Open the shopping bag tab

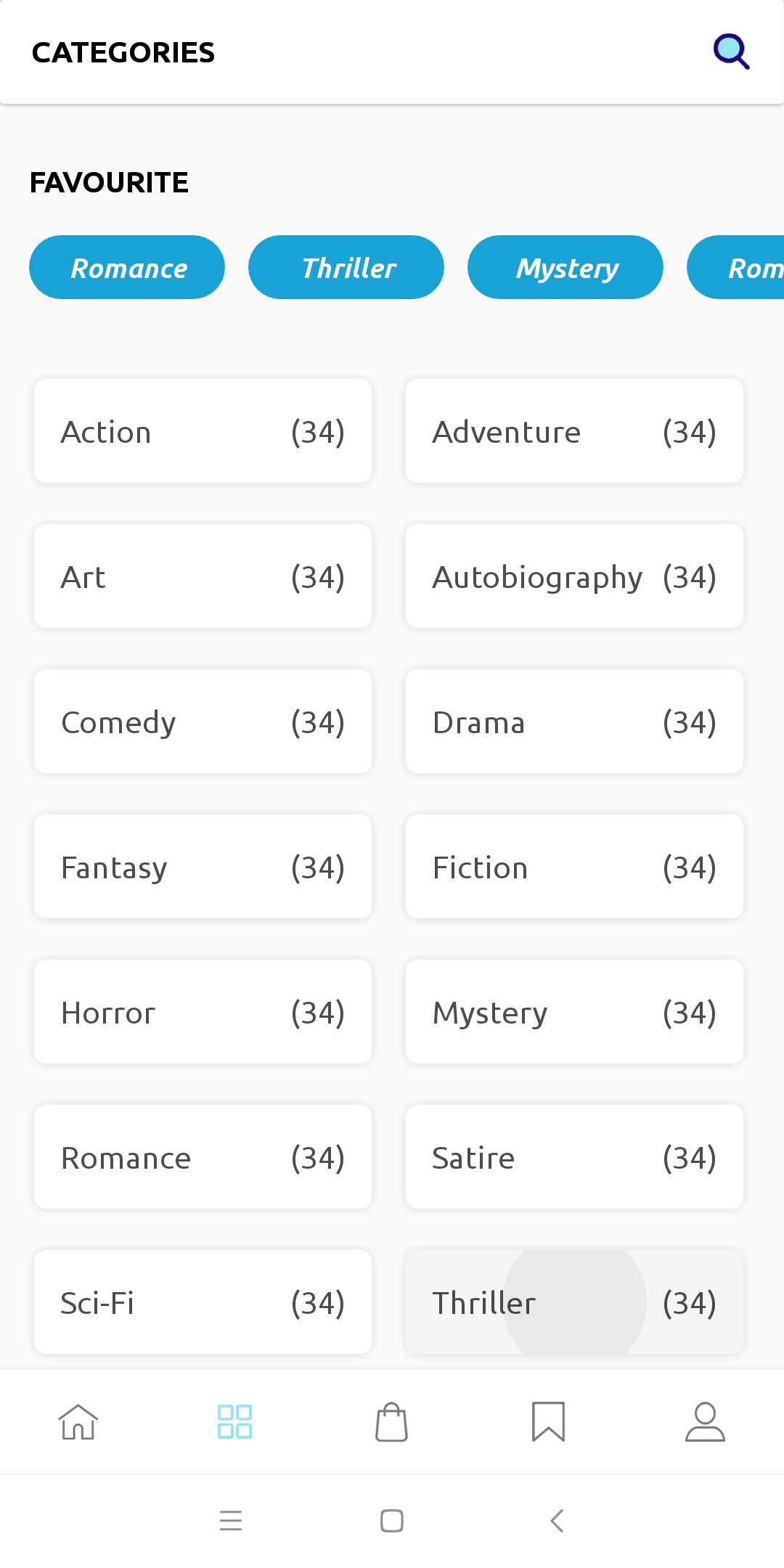point(391,1421)
